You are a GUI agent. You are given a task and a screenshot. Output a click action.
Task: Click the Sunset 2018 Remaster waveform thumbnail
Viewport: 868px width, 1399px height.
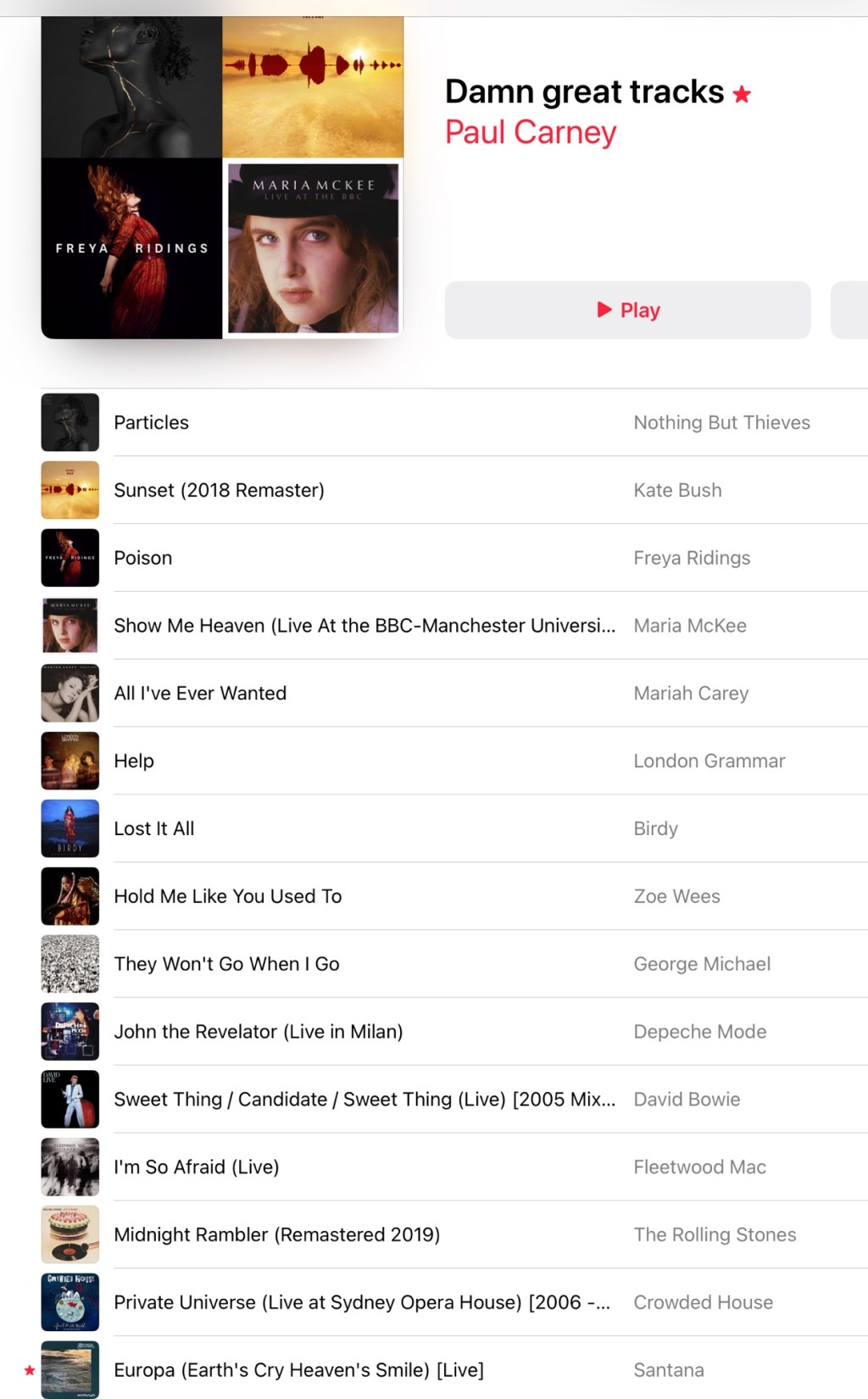click(70, 489)
